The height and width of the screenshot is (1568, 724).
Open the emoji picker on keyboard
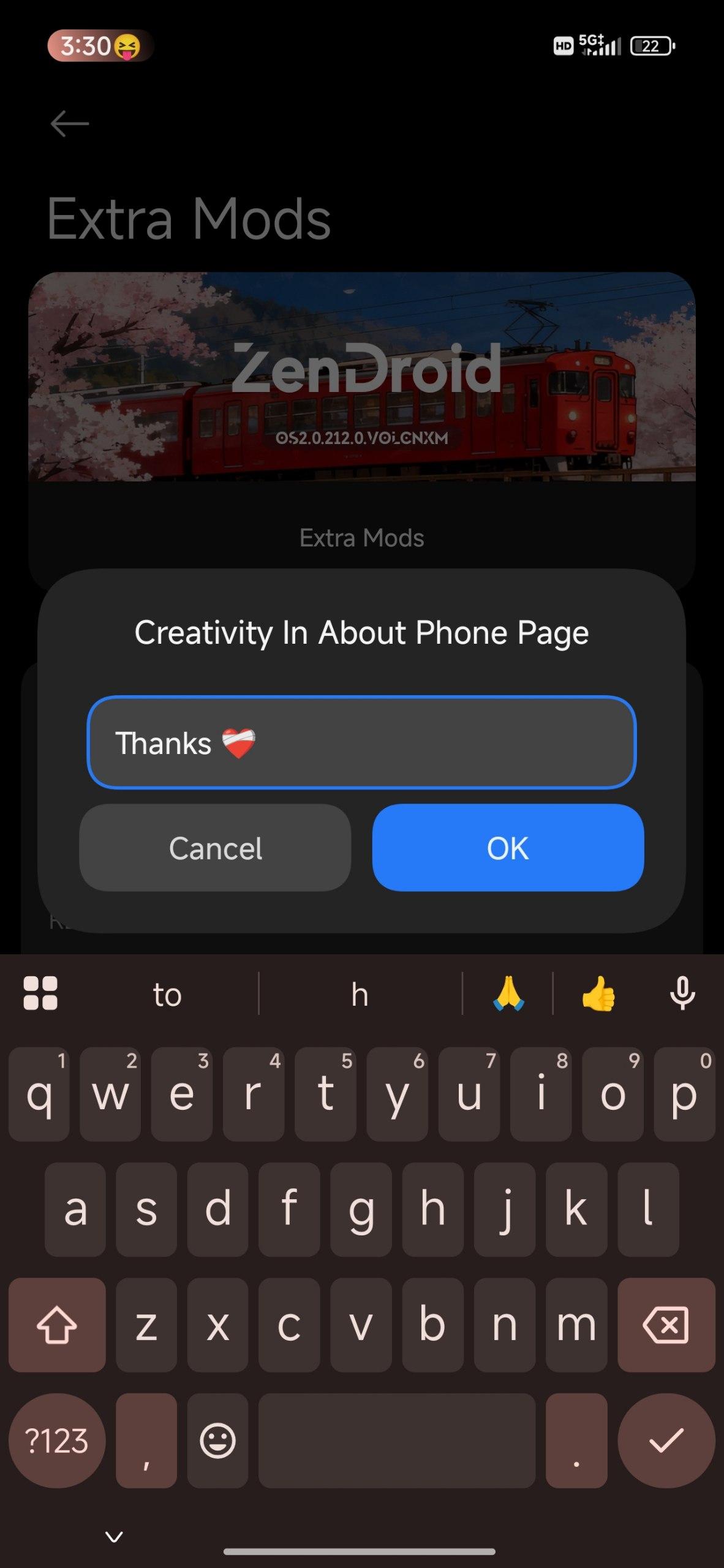point(217,1441)
